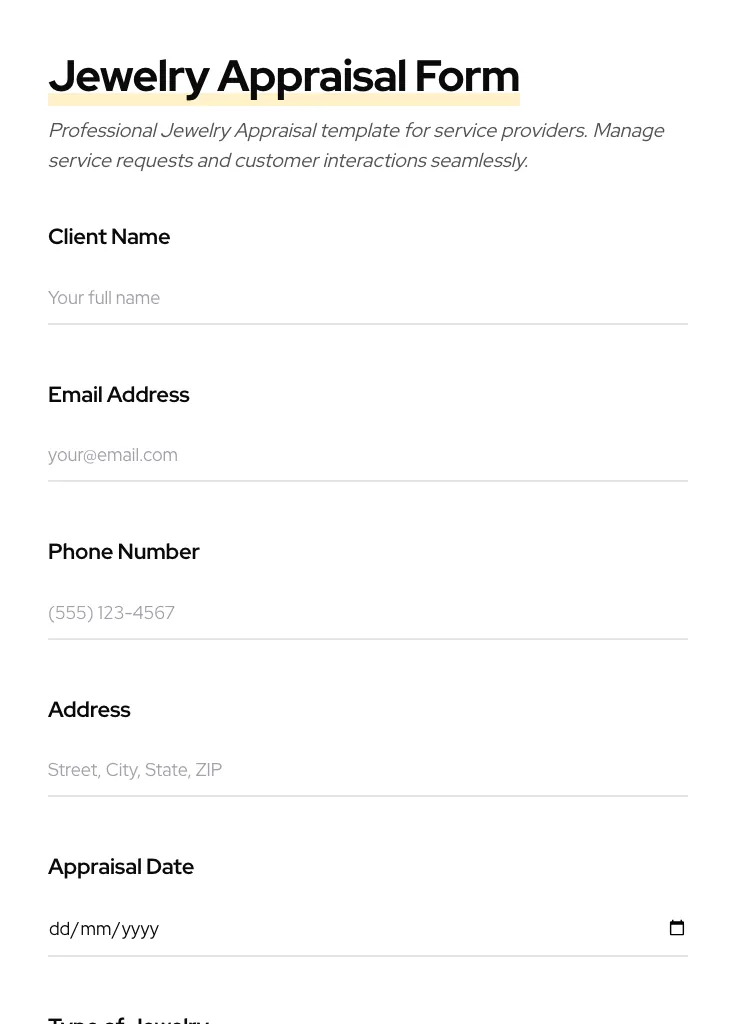This screenshot has height=1024, width=736.
Task: Tap the Address text field
Action: click(367, 770)
